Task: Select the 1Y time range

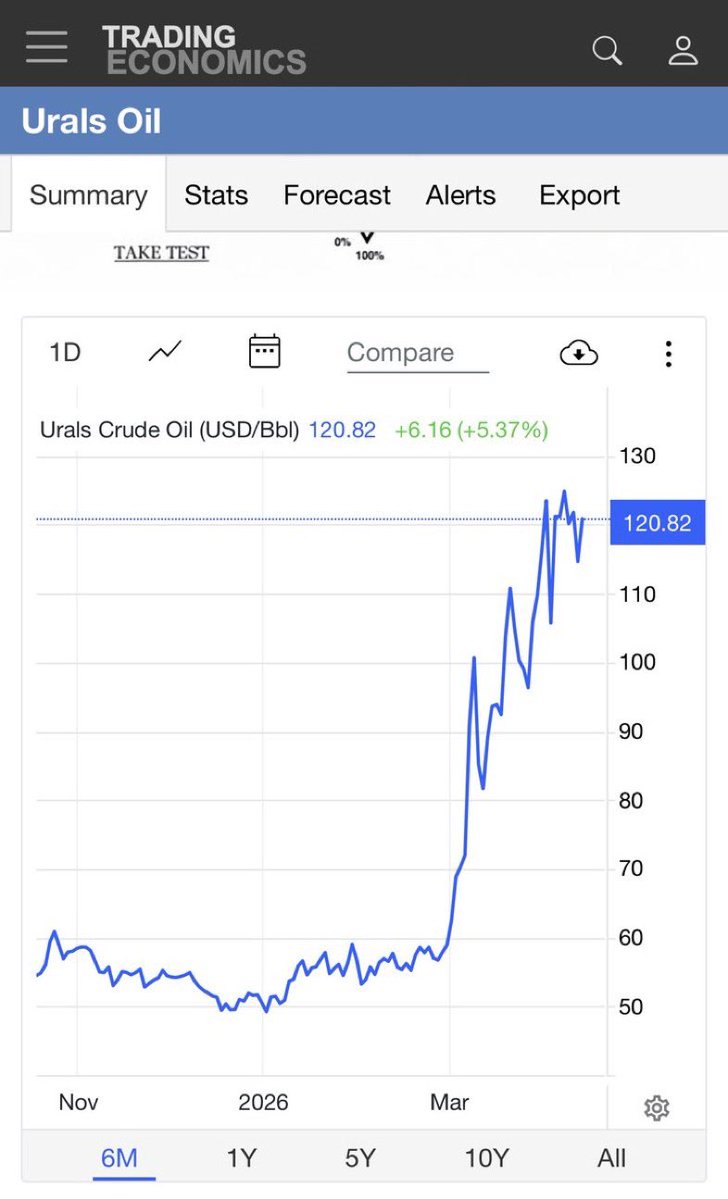Action: (x=241, y=1158)
